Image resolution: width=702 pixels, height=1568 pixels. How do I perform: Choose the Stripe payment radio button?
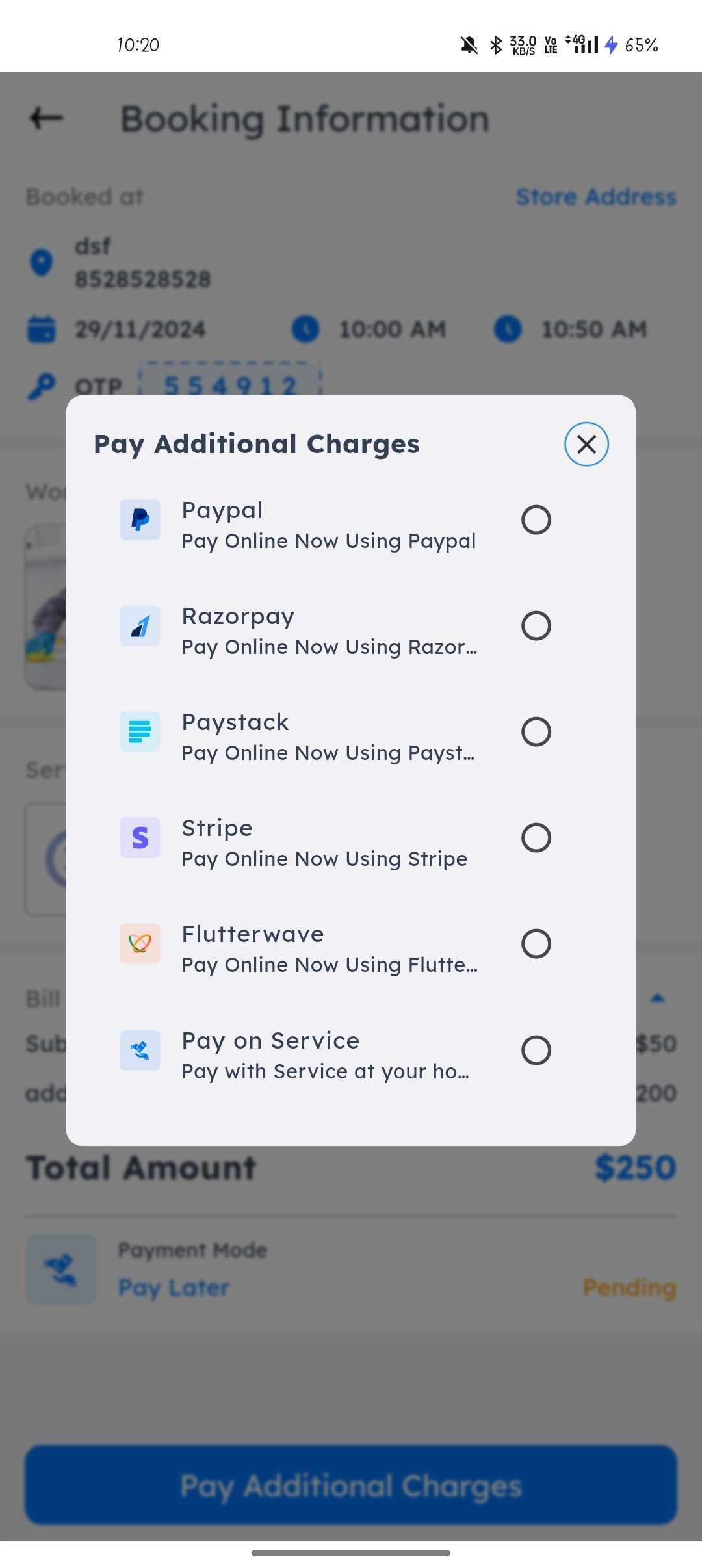536,838
